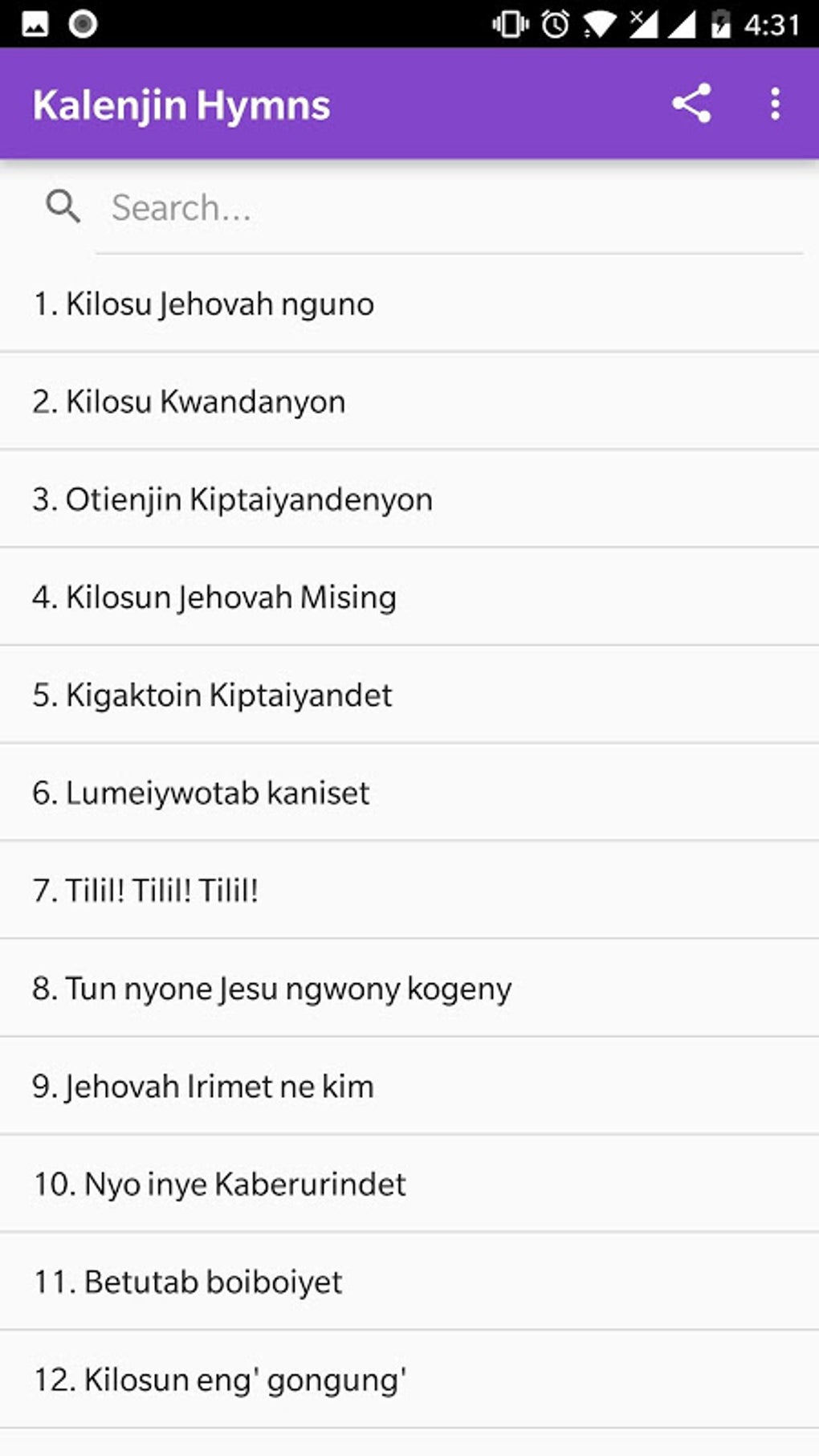The width and height of the screenshot is (819, 1456).
Task: Click the search magnifier icon
Action: coord(63,207)
